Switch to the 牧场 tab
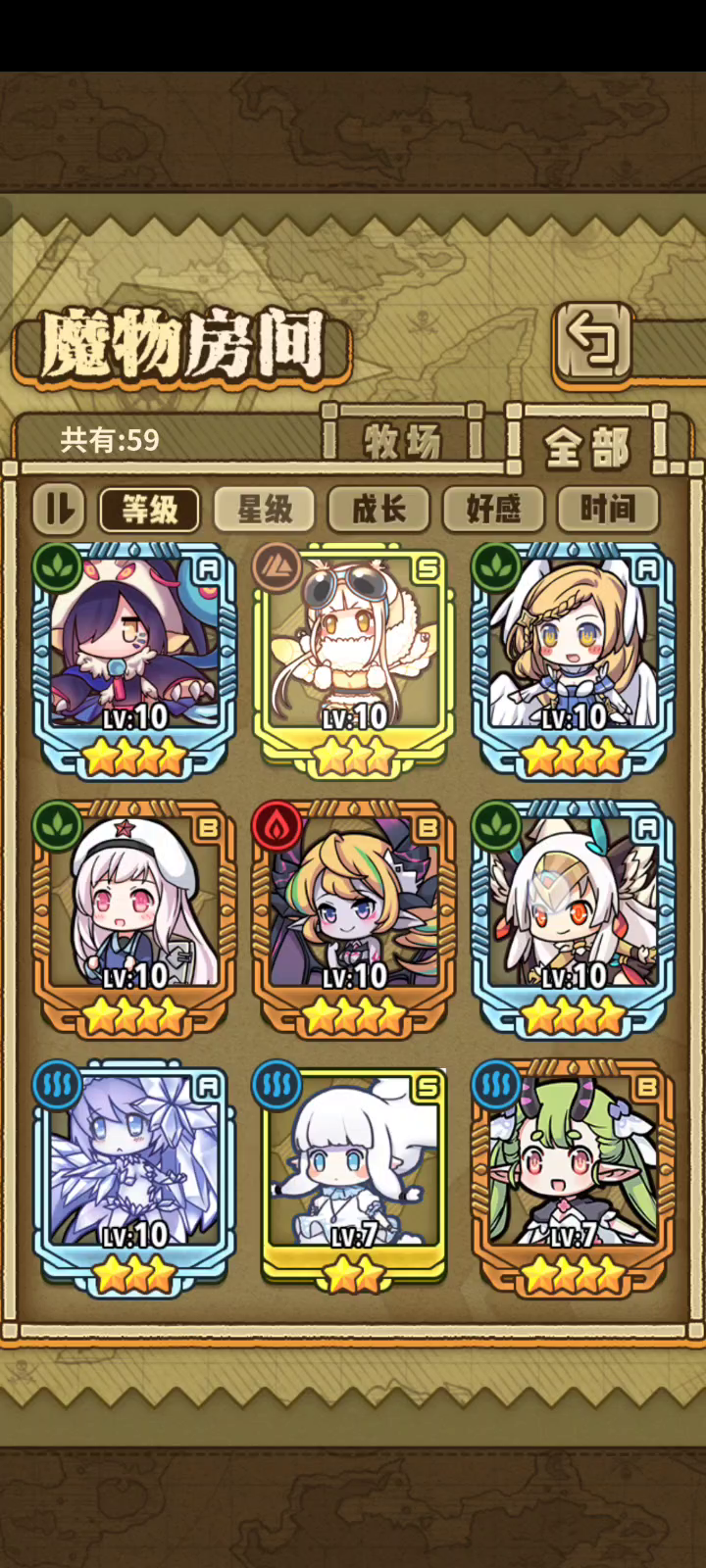The width and height of the screenshot is (706, 1568). click(x=403, y=442)
